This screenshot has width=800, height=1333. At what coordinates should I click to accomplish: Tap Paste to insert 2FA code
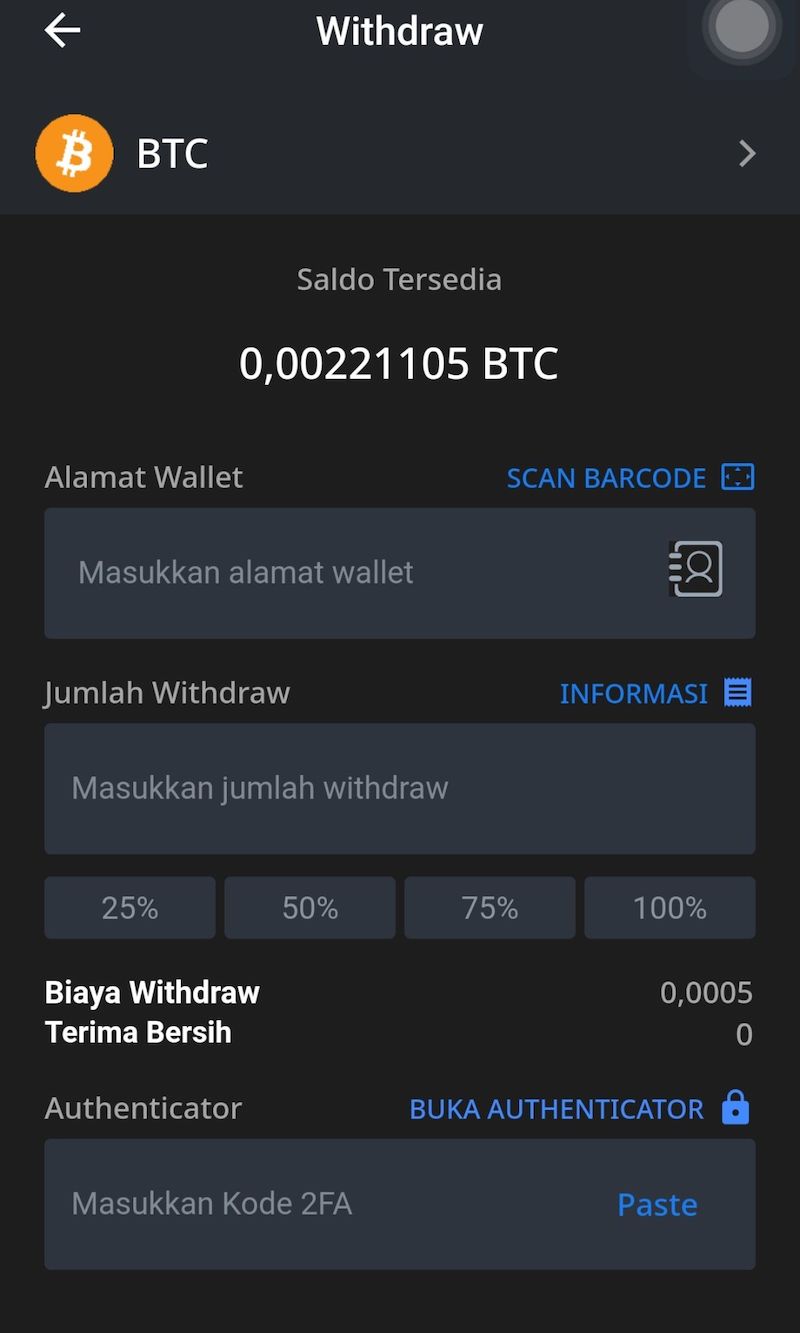657,1205
